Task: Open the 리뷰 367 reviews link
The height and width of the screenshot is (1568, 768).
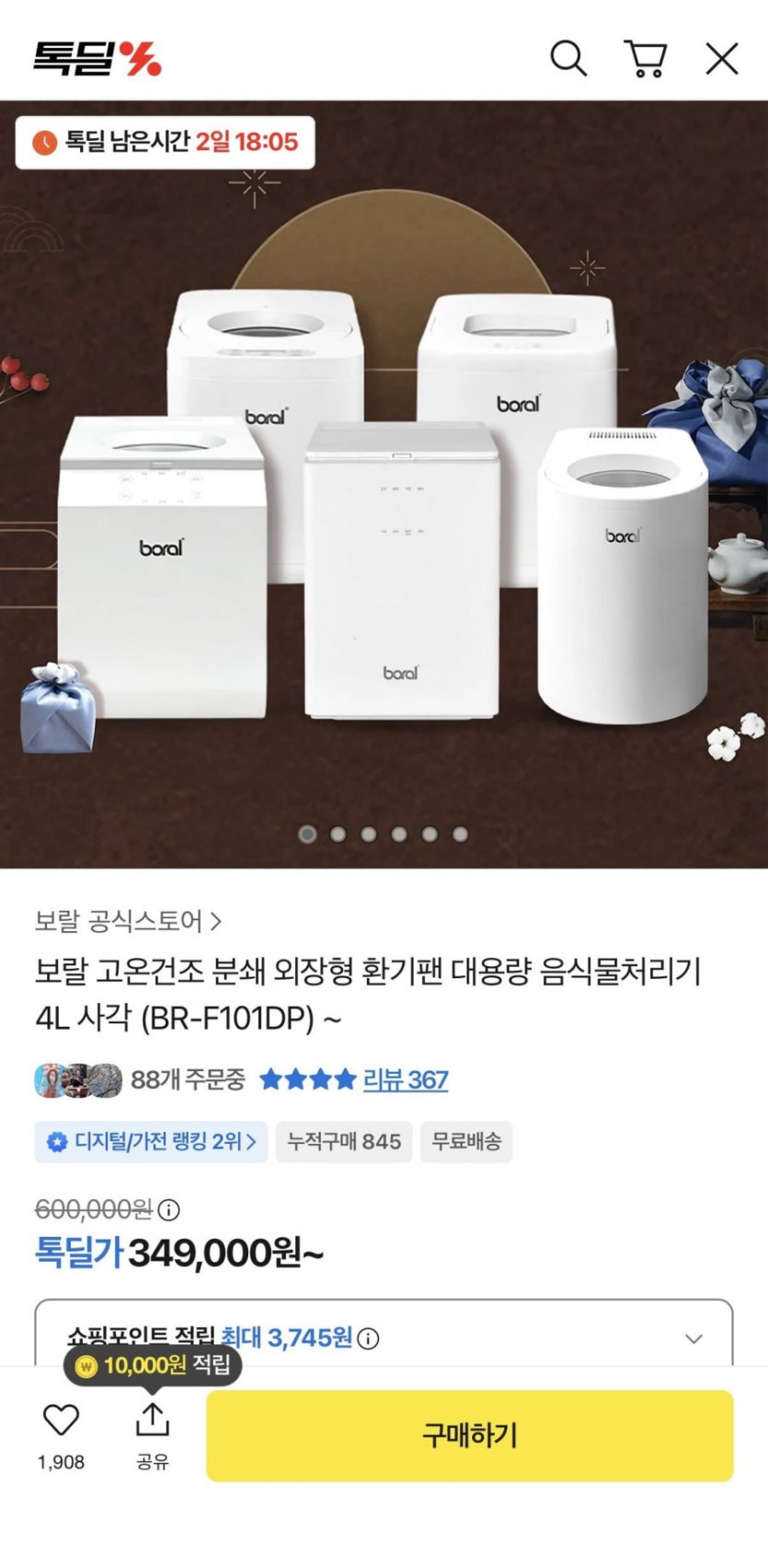Action: click(x=405, y=1079)
